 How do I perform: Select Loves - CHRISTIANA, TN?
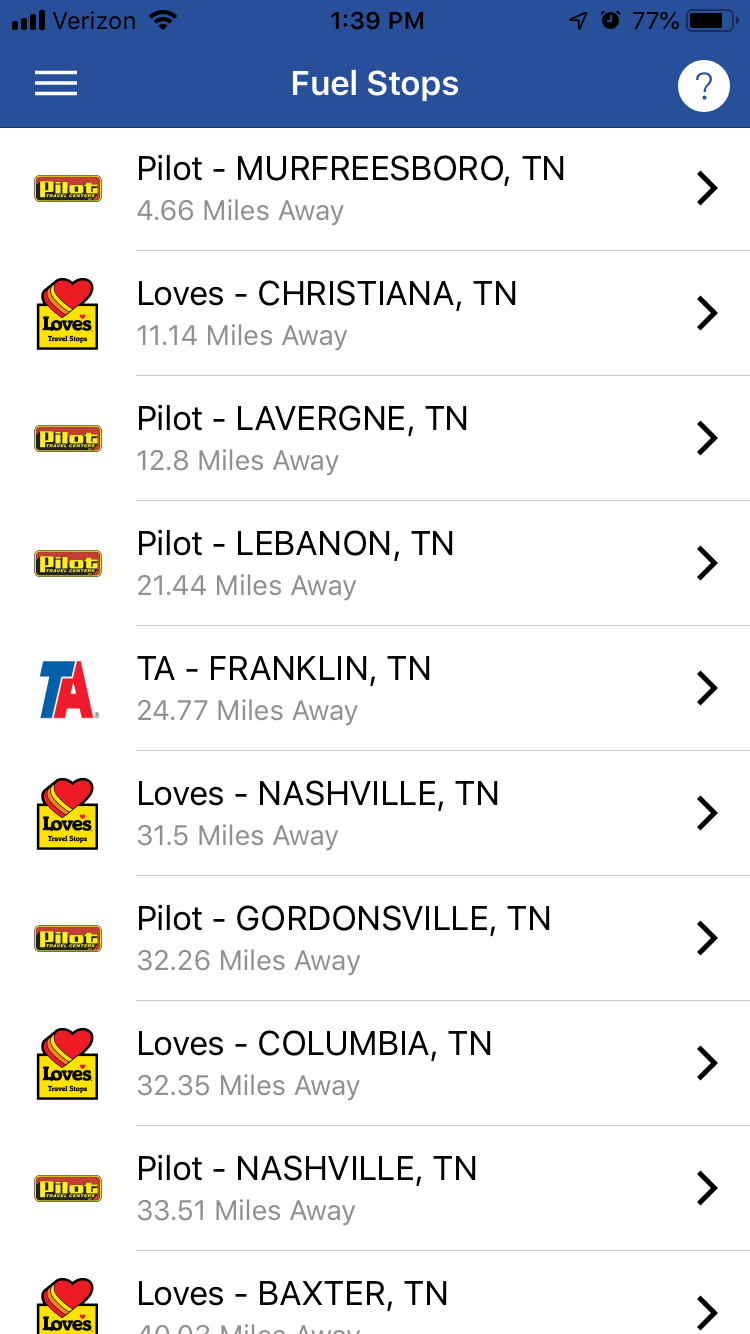375,313
